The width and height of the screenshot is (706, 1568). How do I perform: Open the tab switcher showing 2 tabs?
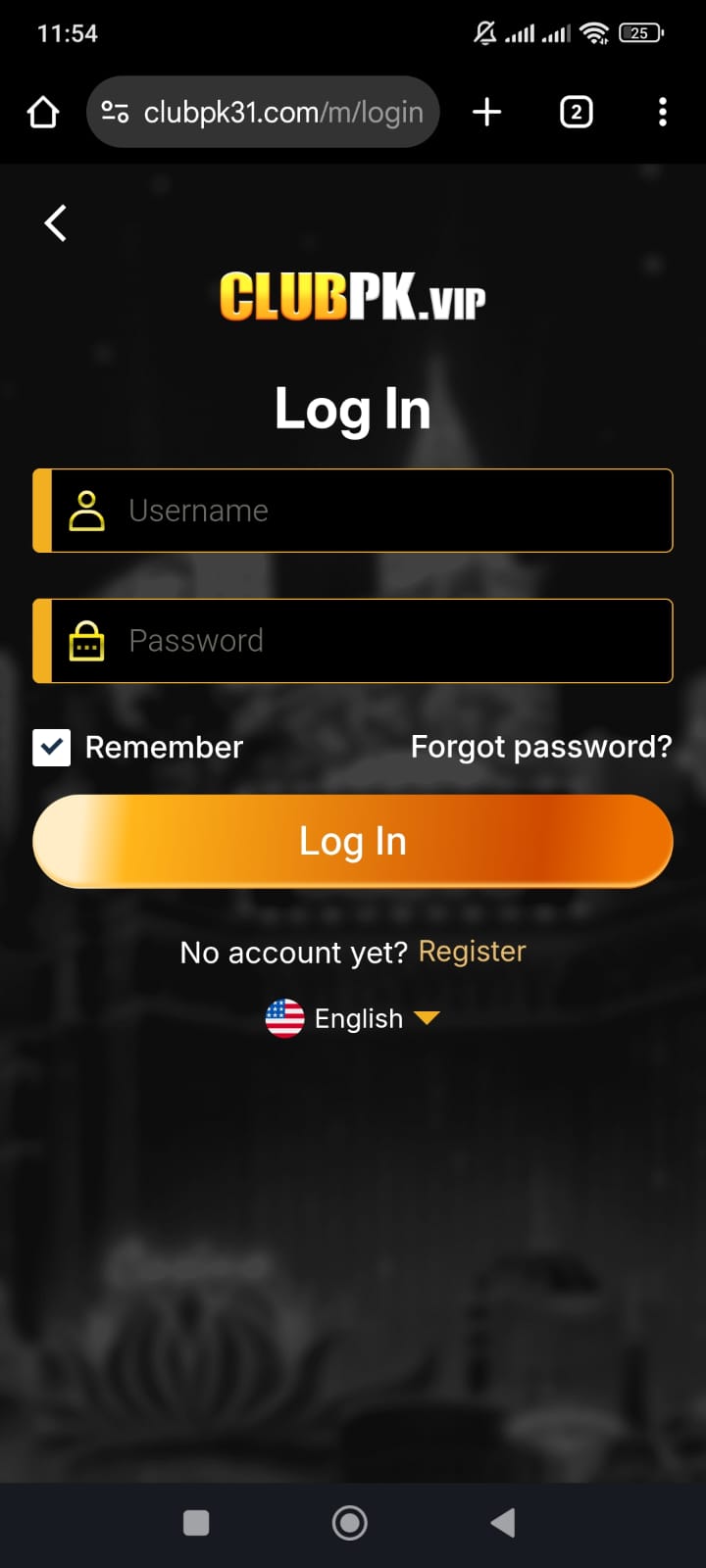(x=575, y=112)
